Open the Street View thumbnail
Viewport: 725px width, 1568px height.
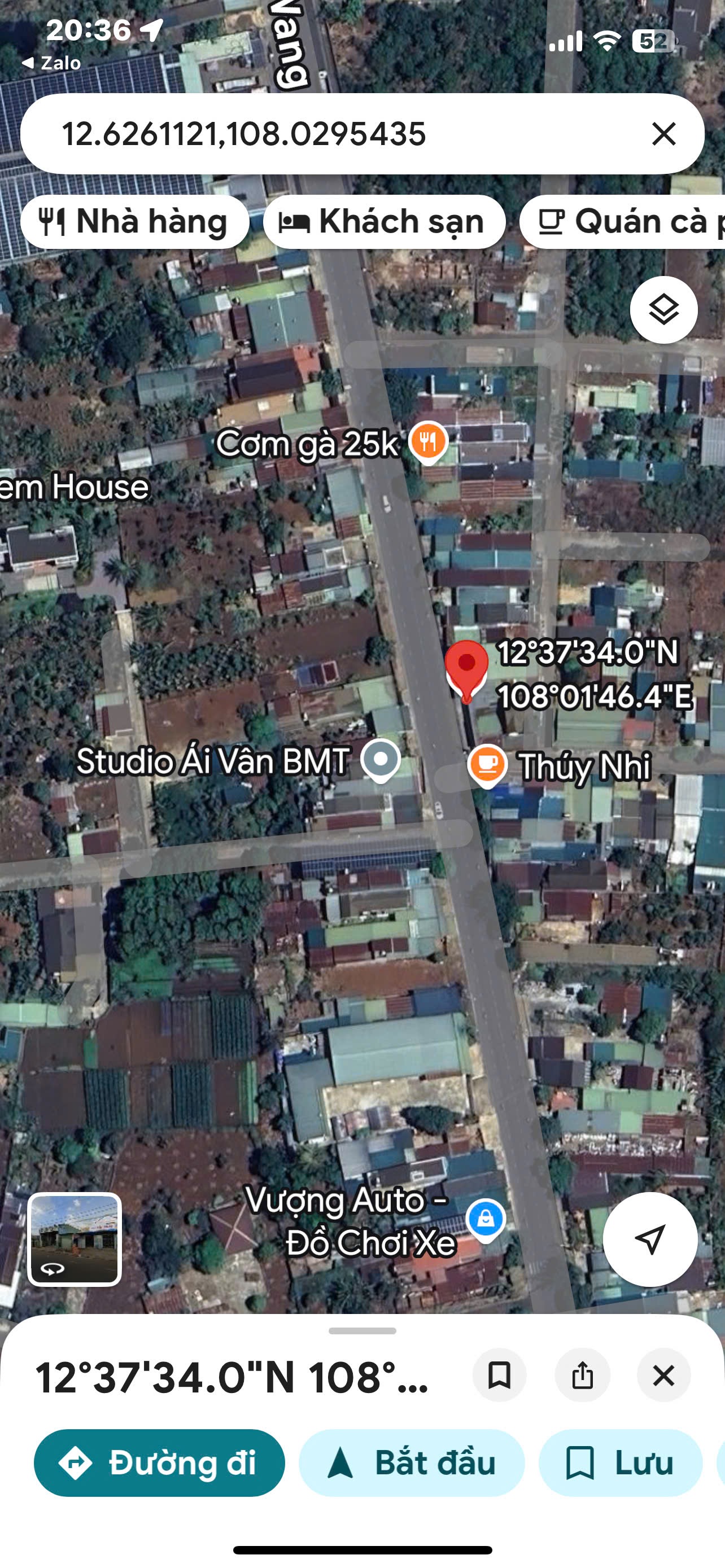[x=75, y=1239]
